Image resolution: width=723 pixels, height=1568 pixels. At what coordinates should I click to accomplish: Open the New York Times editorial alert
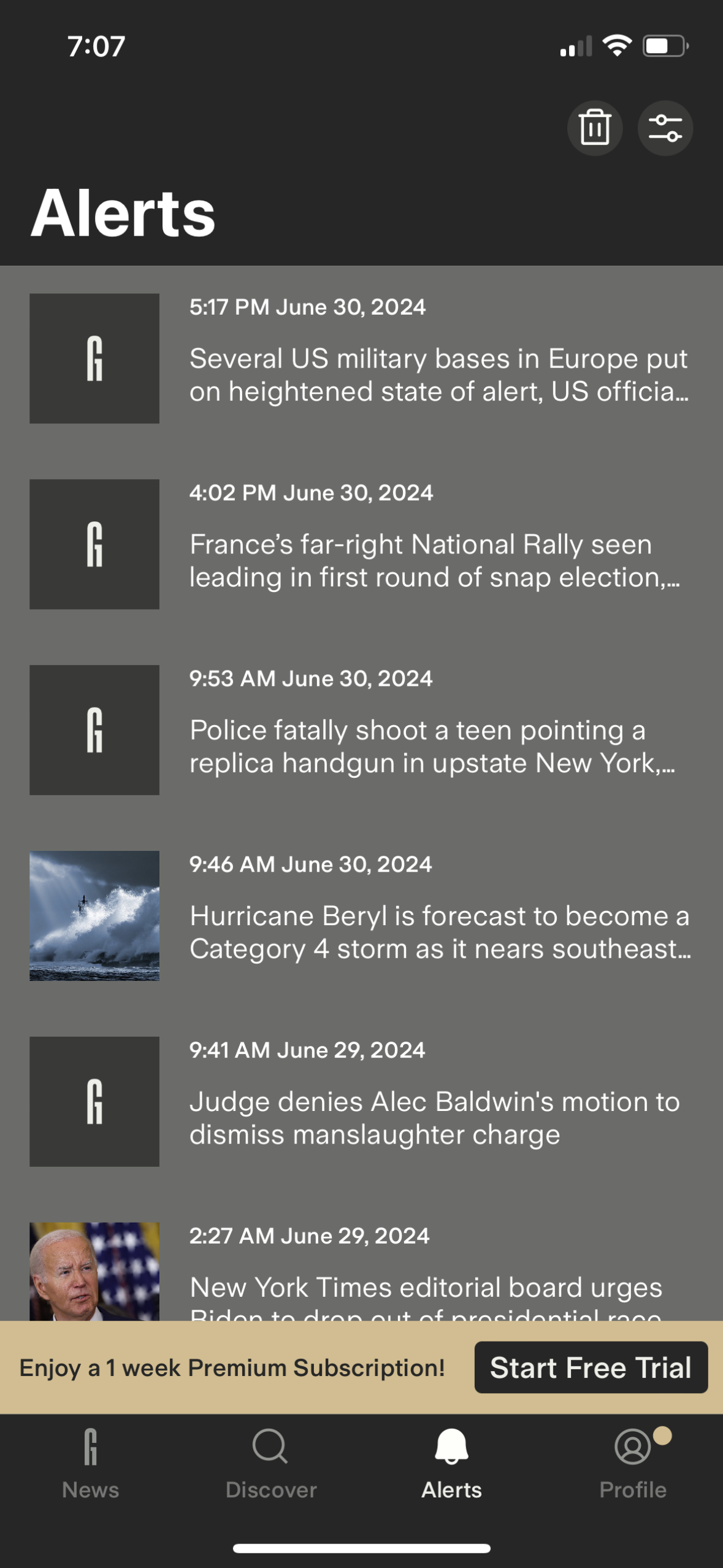(425, 1288)
